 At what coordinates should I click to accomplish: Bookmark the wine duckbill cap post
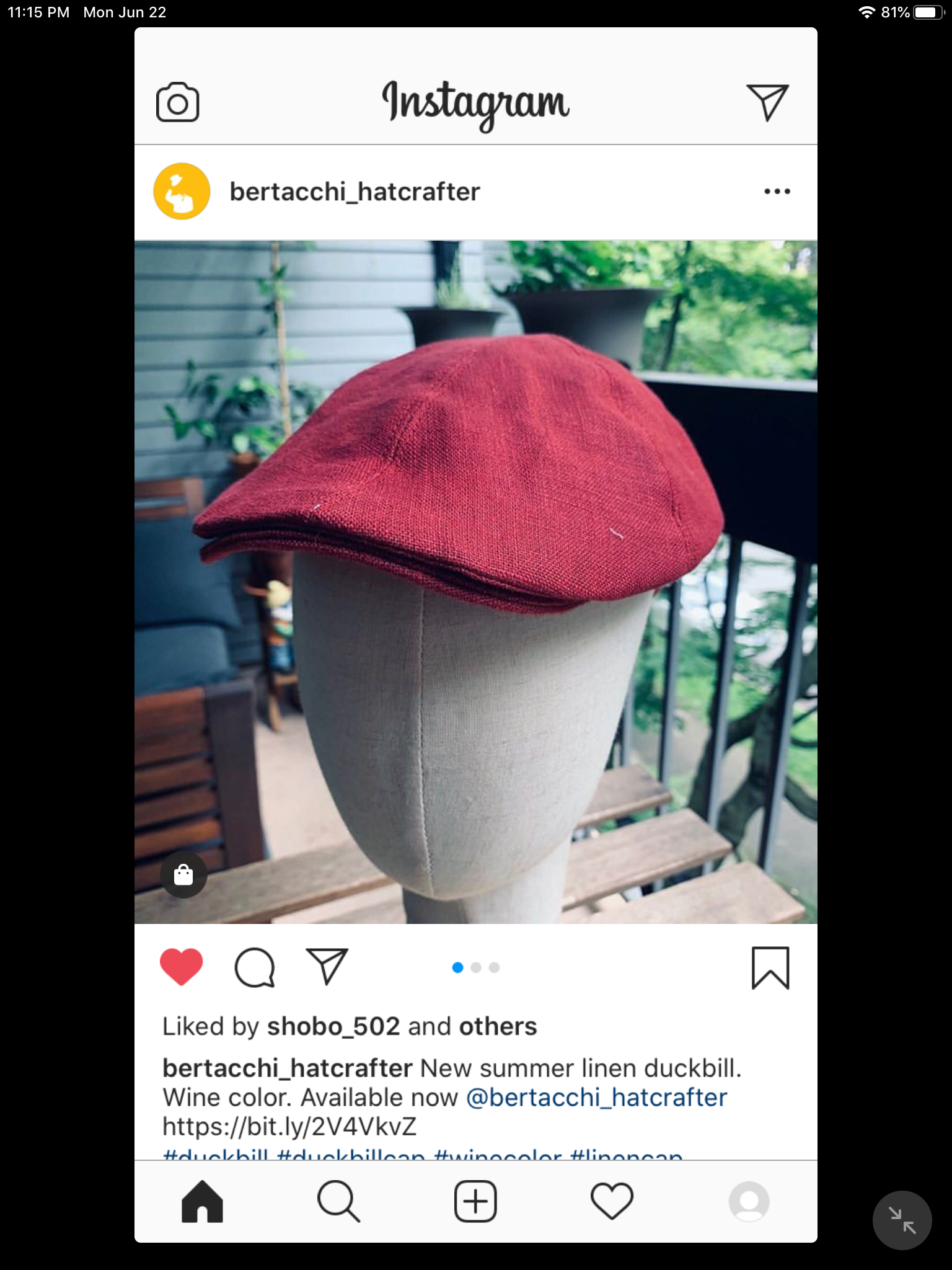(770, 967)
